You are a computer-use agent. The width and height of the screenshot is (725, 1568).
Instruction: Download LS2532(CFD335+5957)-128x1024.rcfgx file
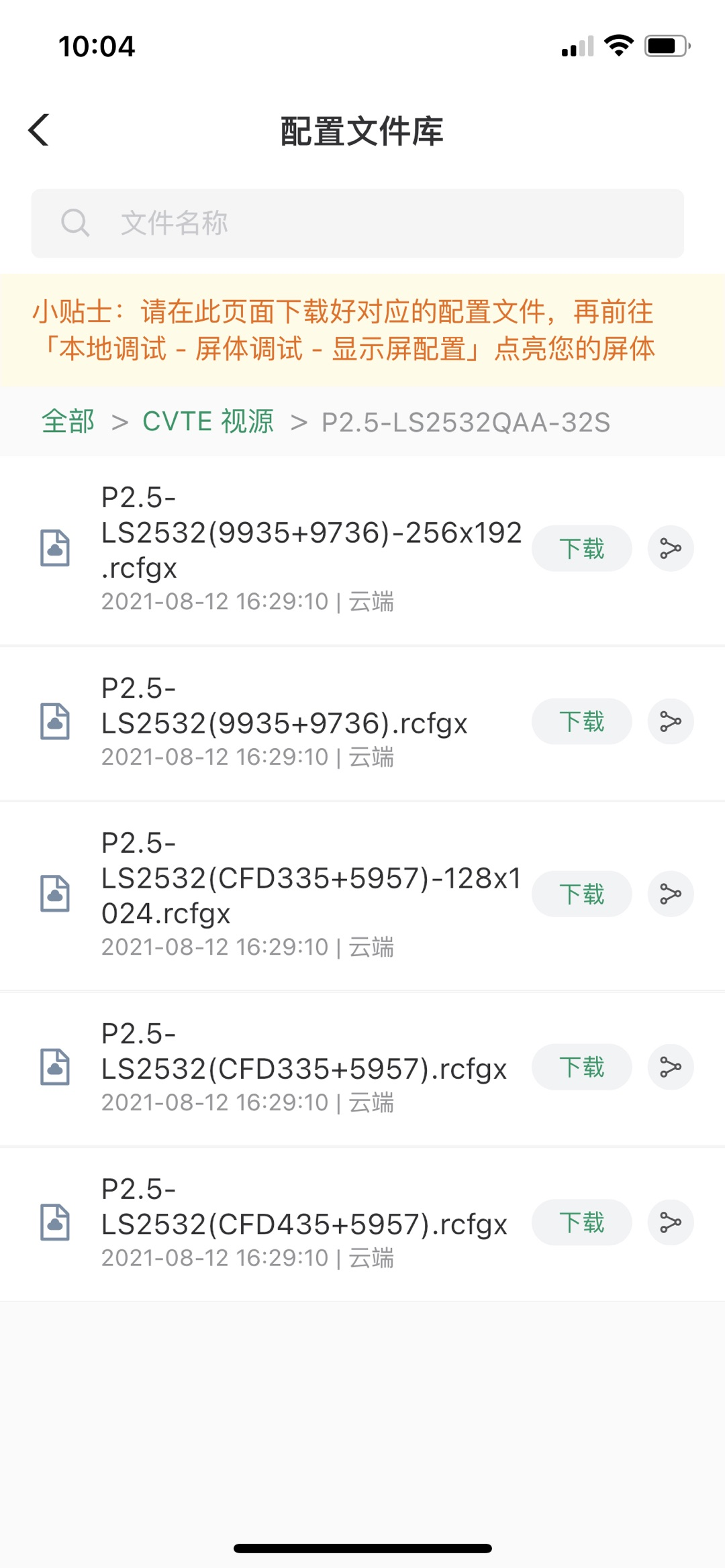point(581,894)
